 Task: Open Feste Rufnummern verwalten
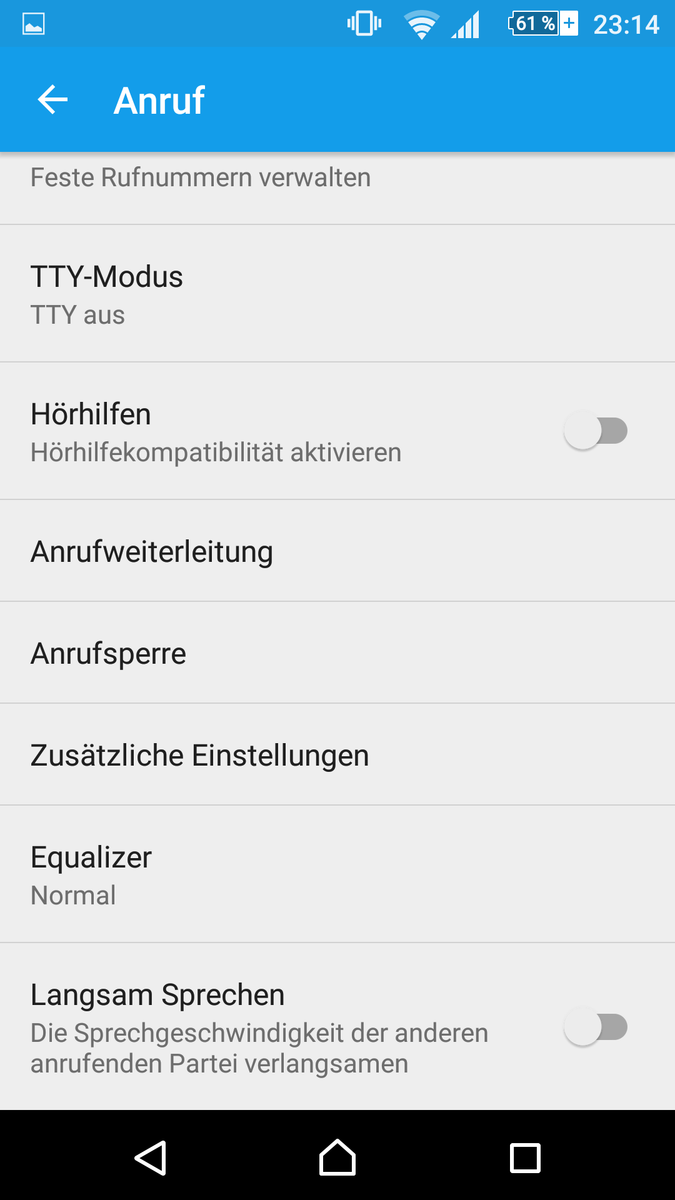click(x=200, y=180)
